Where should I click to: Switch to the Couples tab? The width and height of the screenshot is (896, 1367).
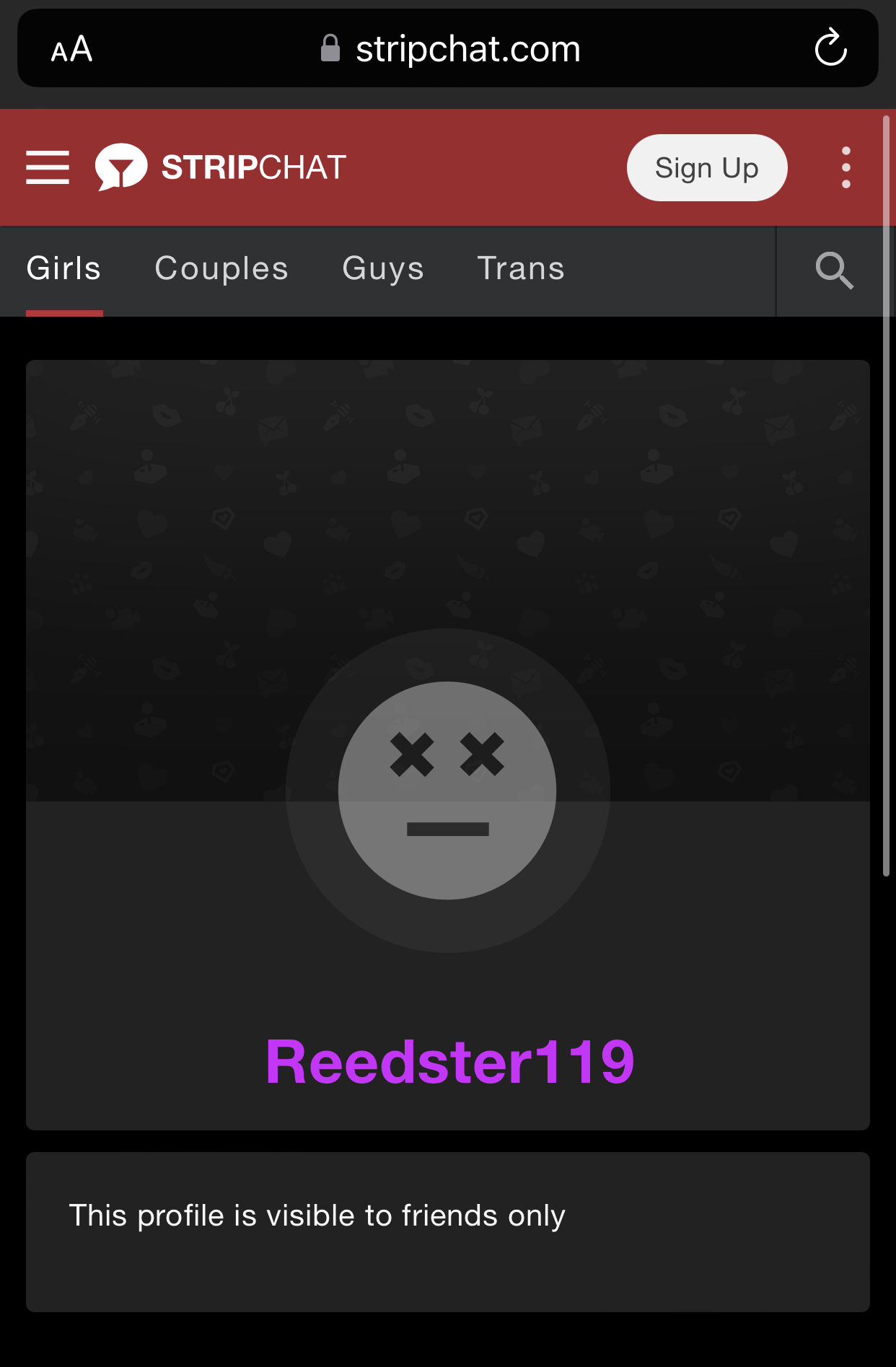[x=221, y=268]
